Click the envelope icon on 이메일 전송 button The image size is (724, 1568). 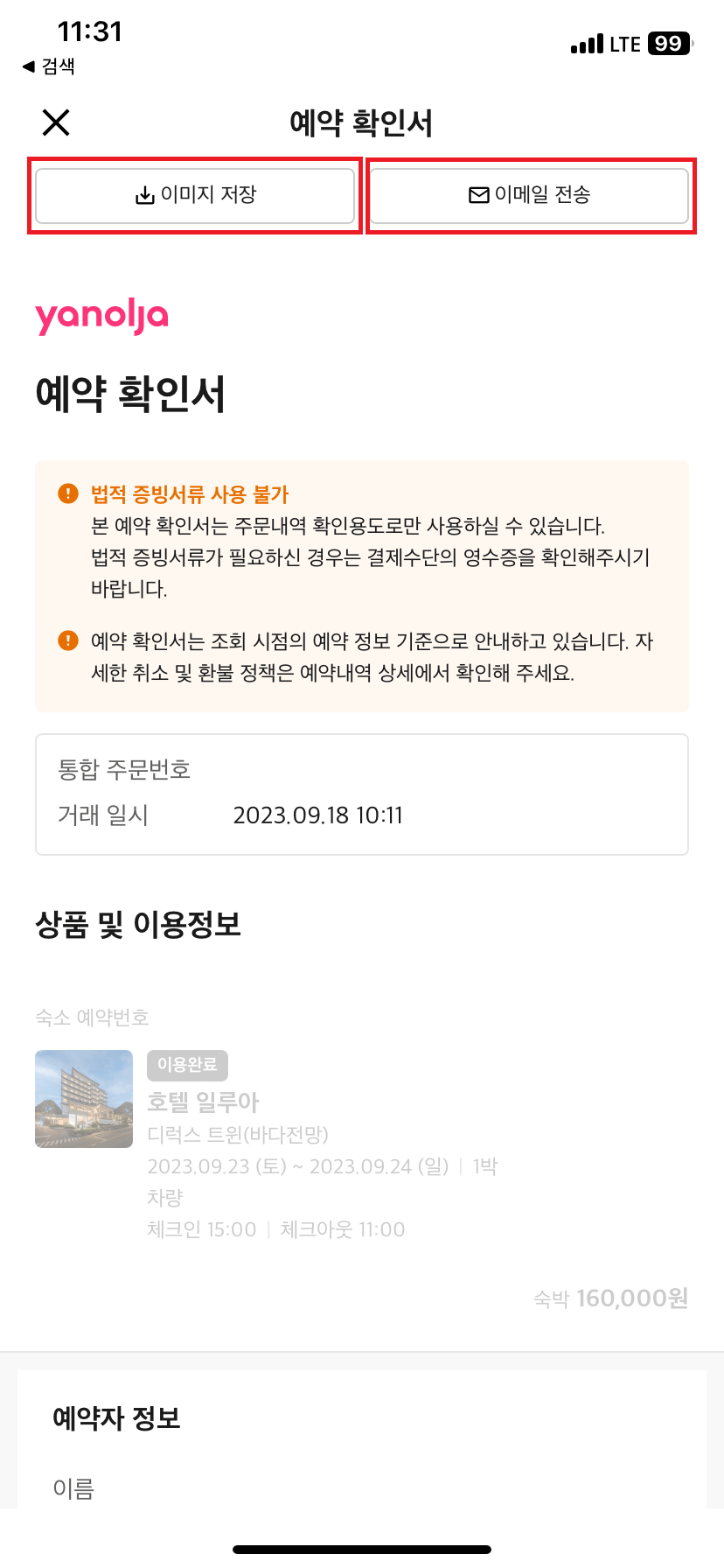(x=478, y=195)
